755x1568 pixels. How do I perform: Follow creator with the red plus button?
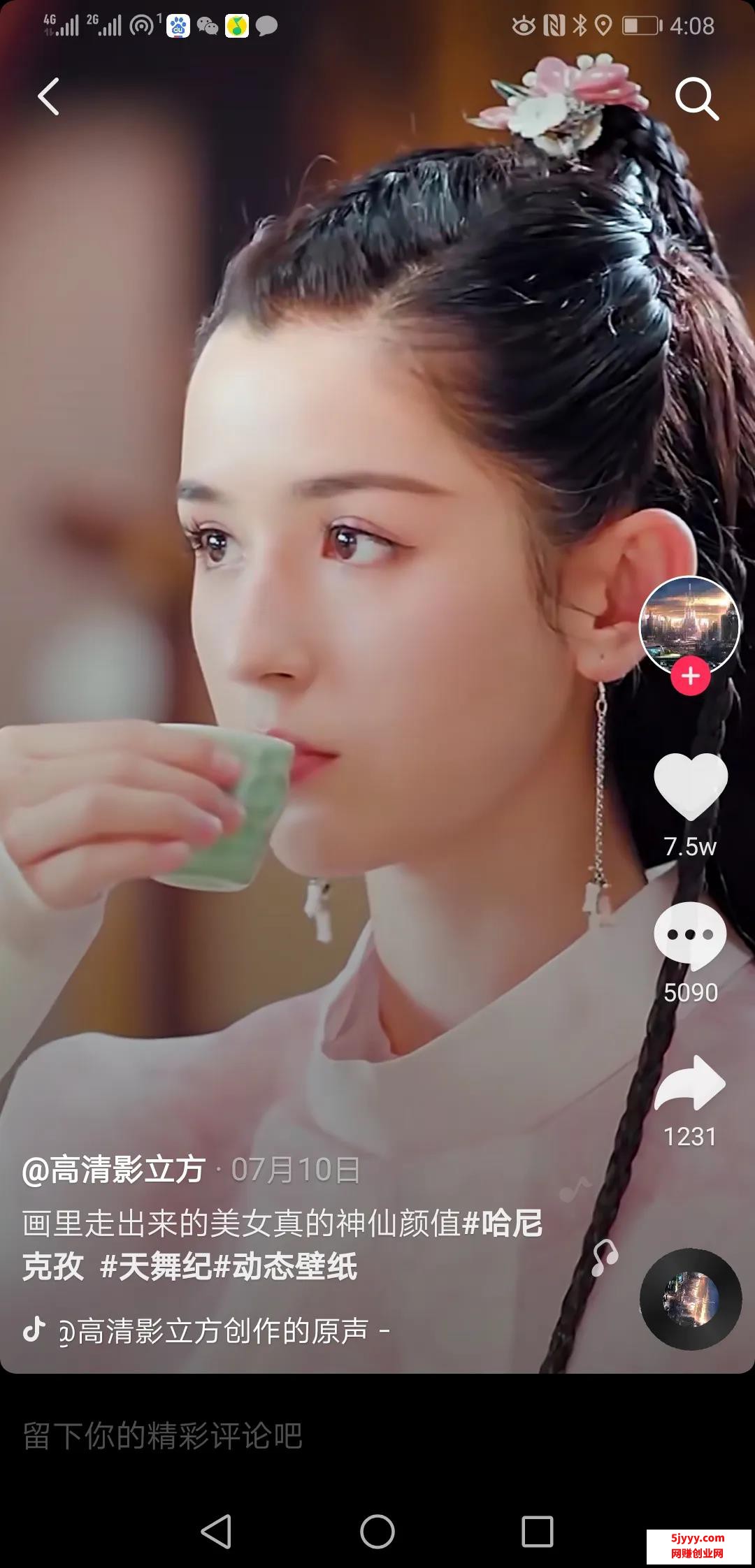point(691,676)
